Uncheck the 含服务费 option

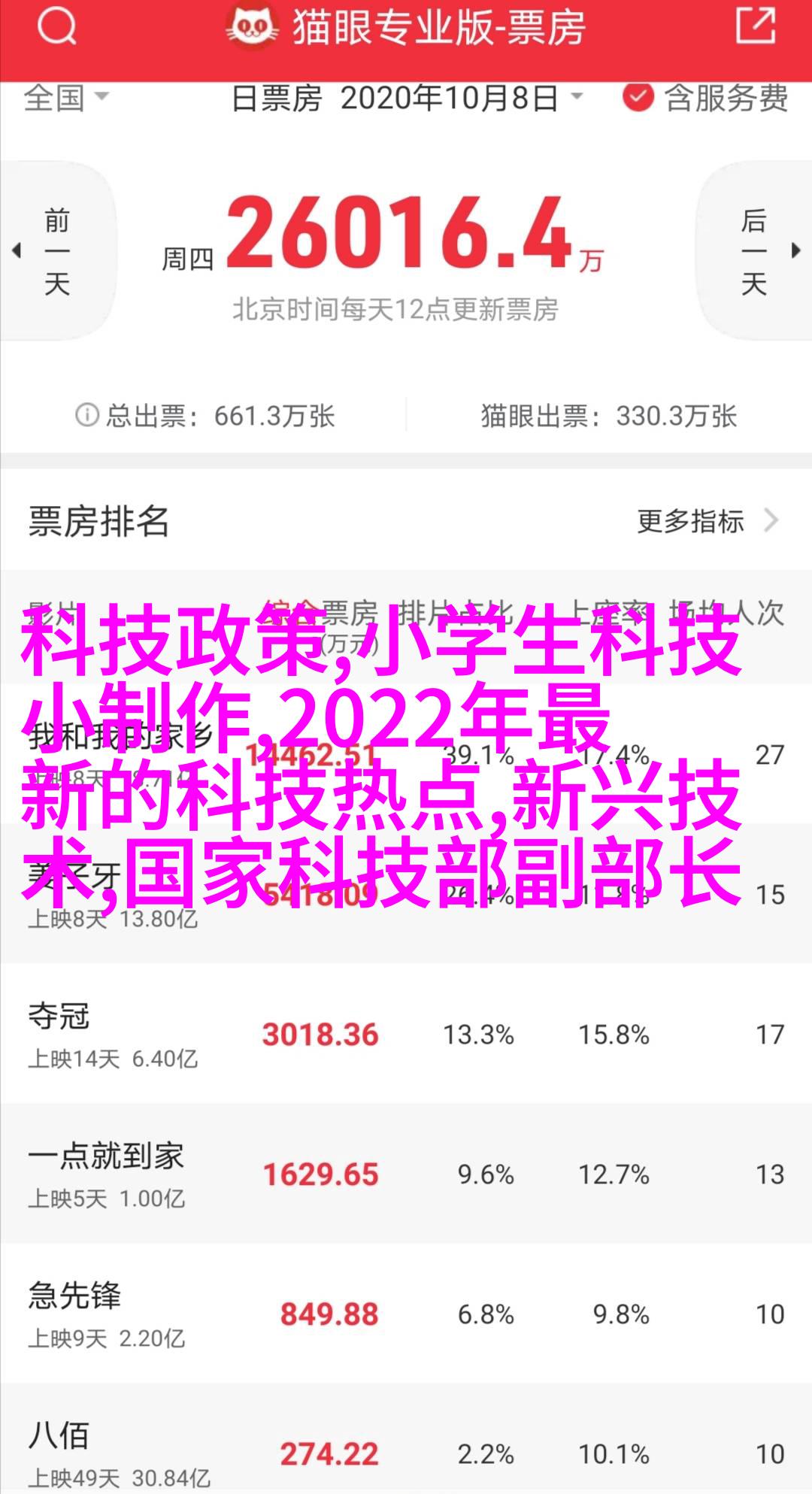pyautogui.click(x=705, y=98)
